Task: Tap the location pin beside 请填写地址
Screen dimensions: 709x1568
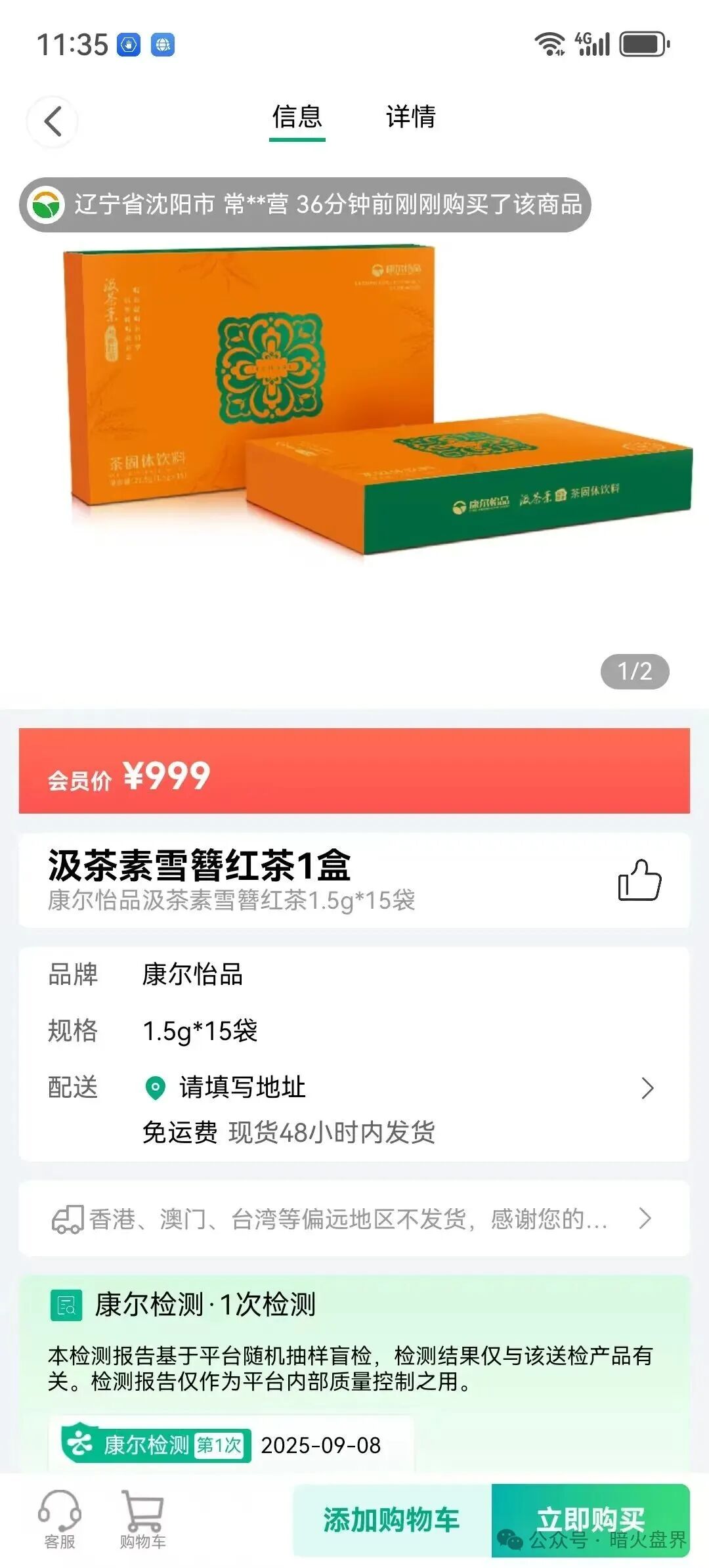Action: pos(156,1087)
